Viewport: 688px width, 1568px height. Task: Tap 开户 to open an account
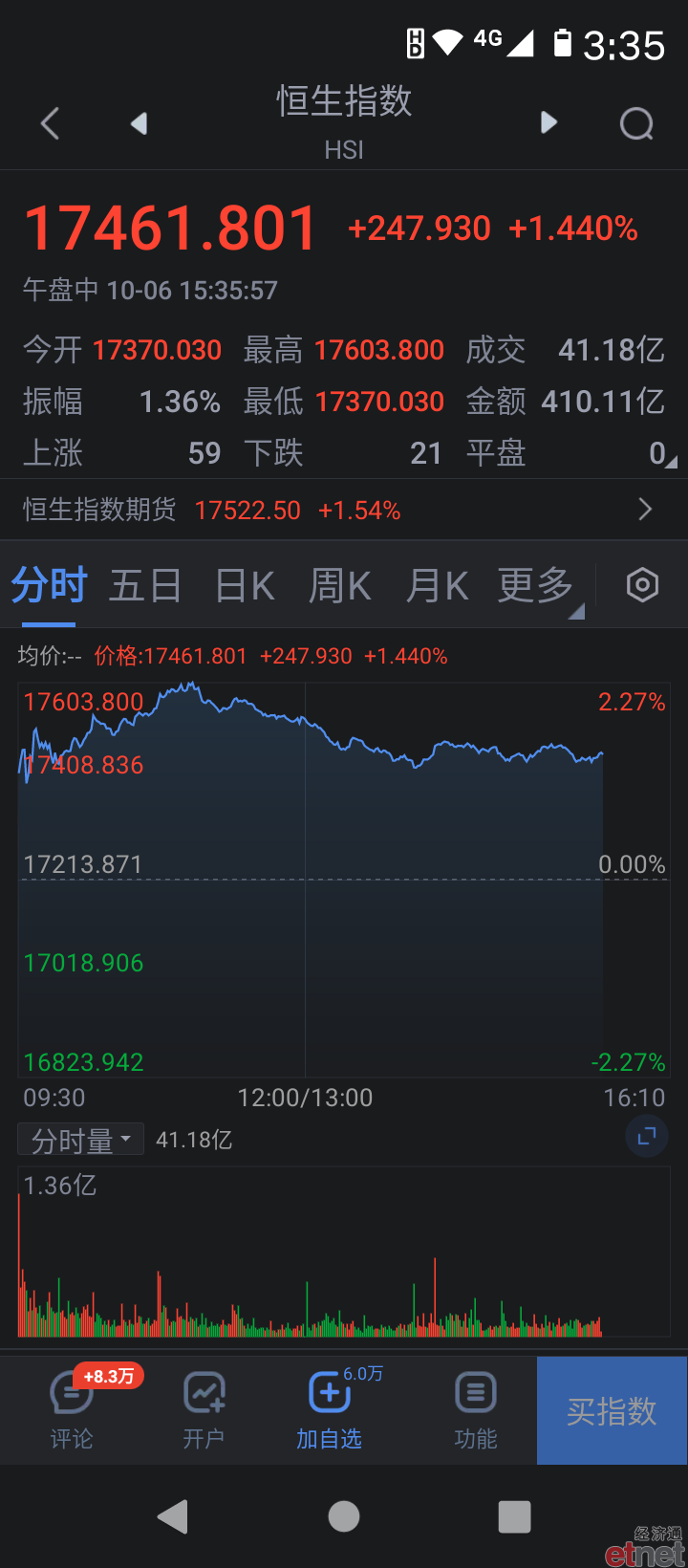tap(204, 1407)
